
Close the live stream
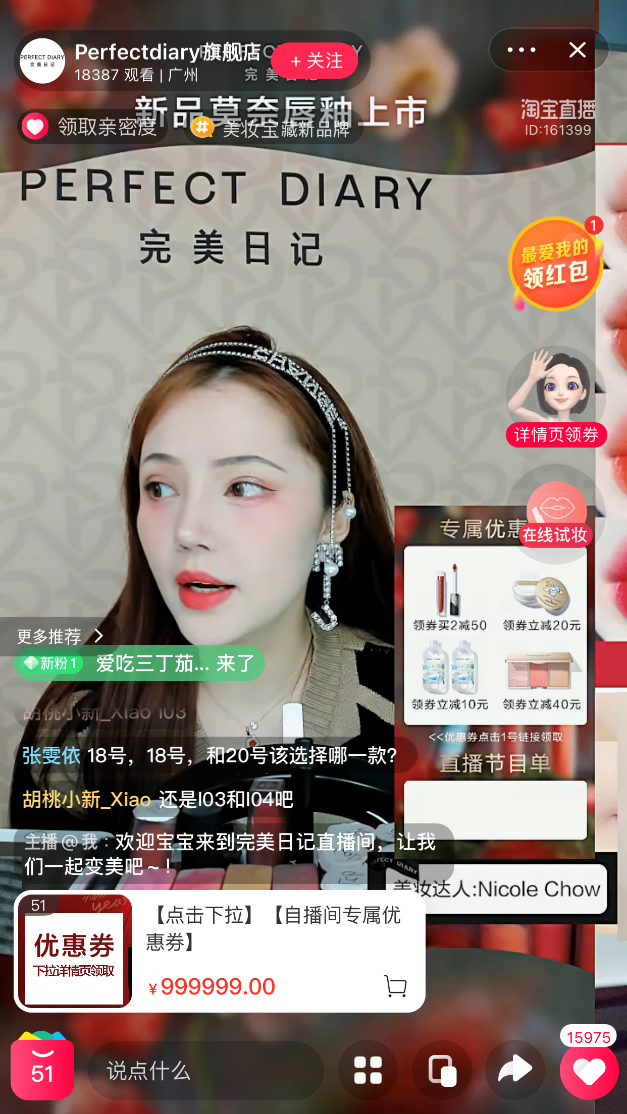click(577, 50)
